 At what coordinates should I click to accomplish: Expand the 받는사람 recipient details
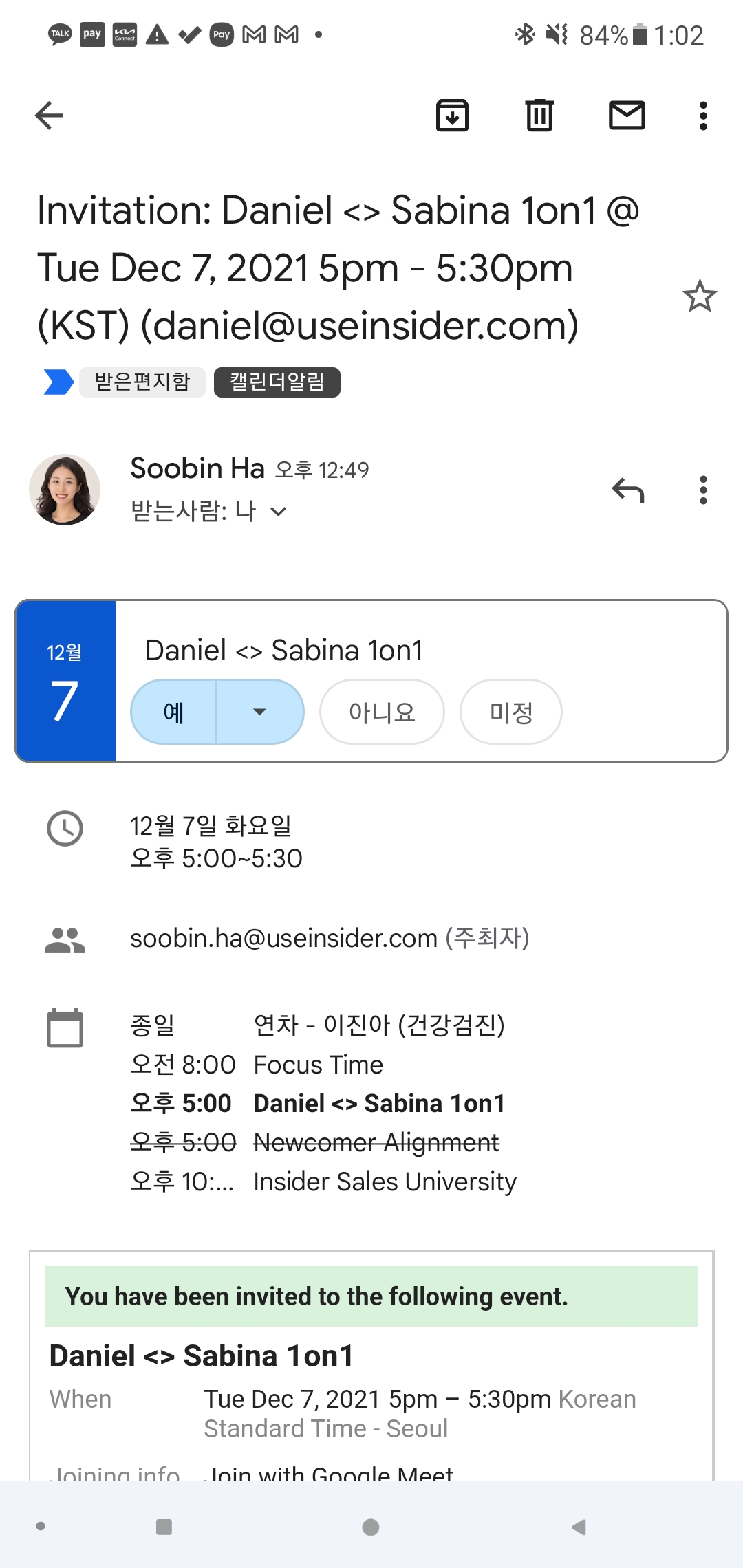278,512
